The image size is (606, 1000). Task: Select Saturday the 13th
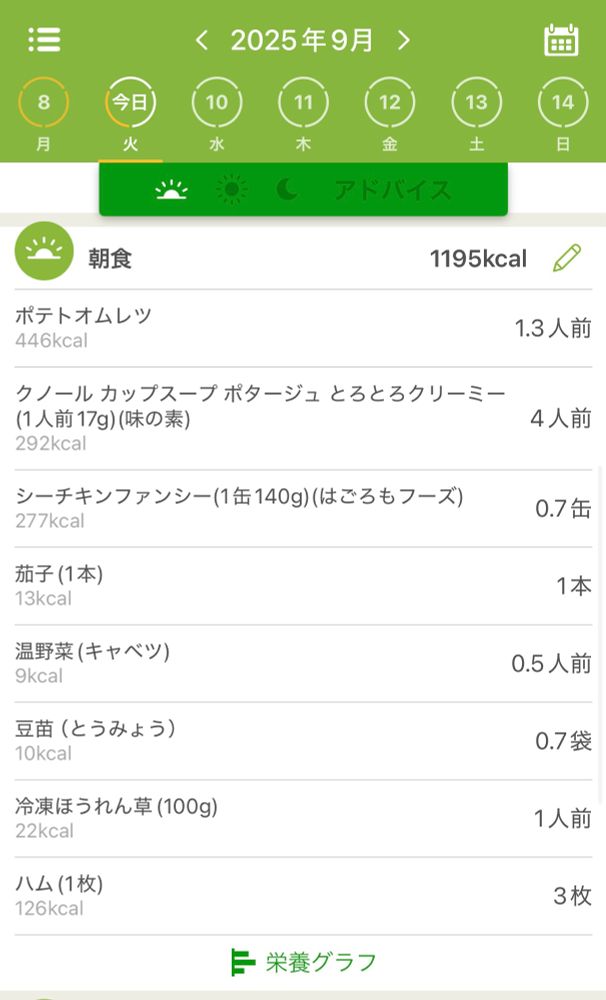pos(476,103)
